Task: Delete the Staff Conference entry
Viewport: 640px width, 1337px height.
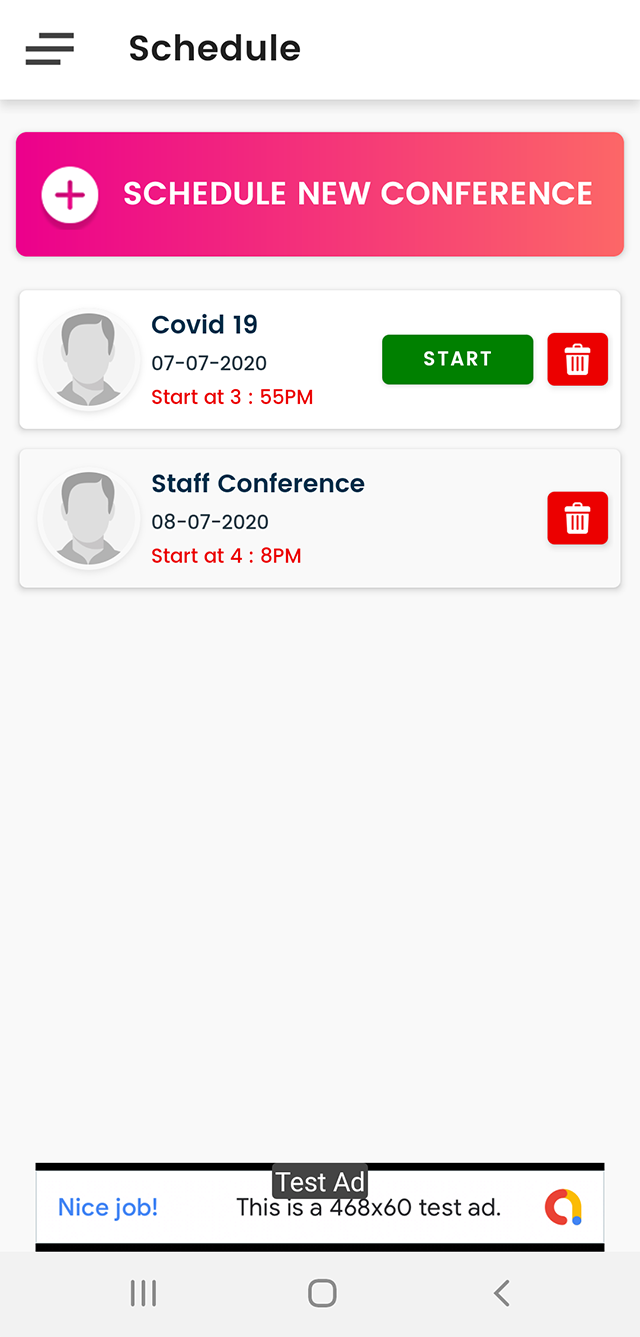Action: tap(577, 518)
